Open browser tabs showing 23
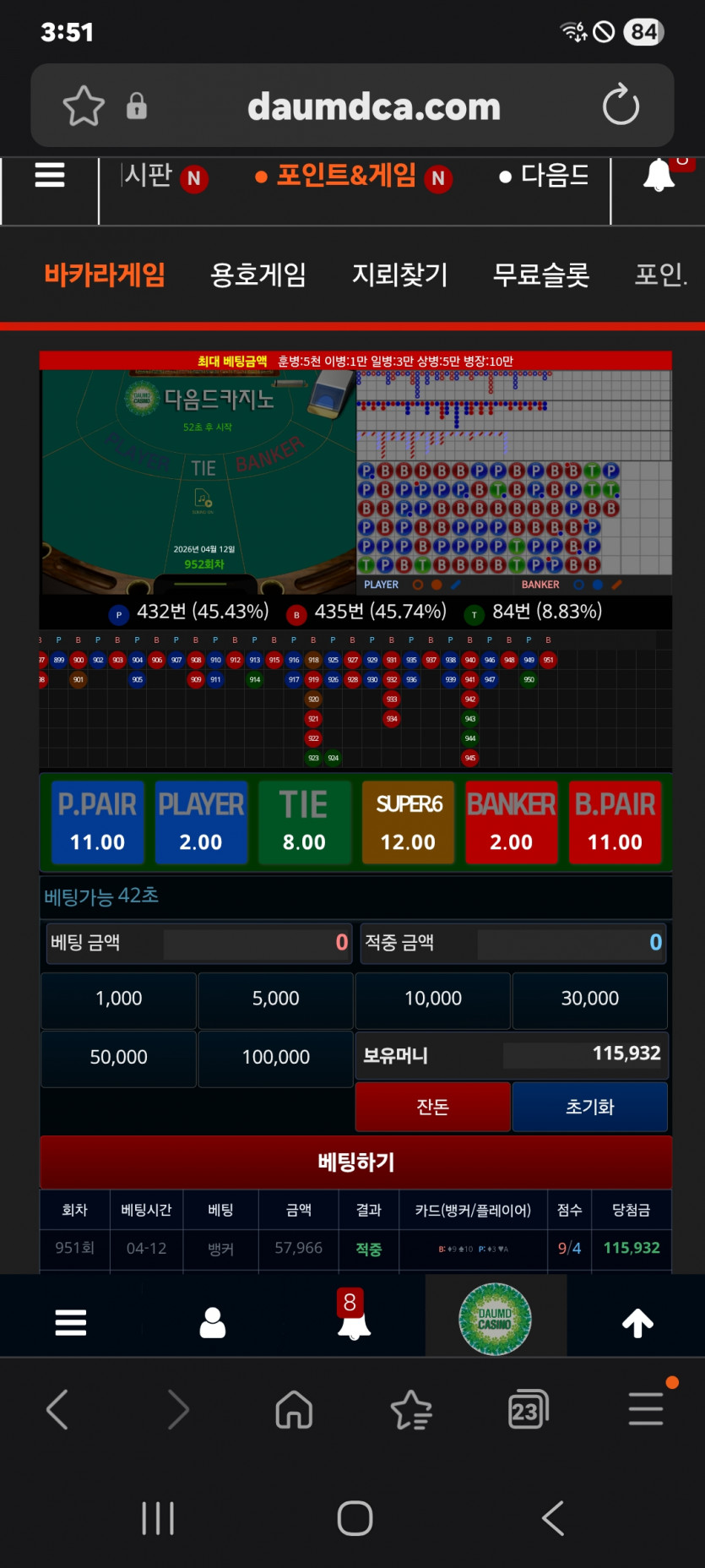 (528, 1410)
